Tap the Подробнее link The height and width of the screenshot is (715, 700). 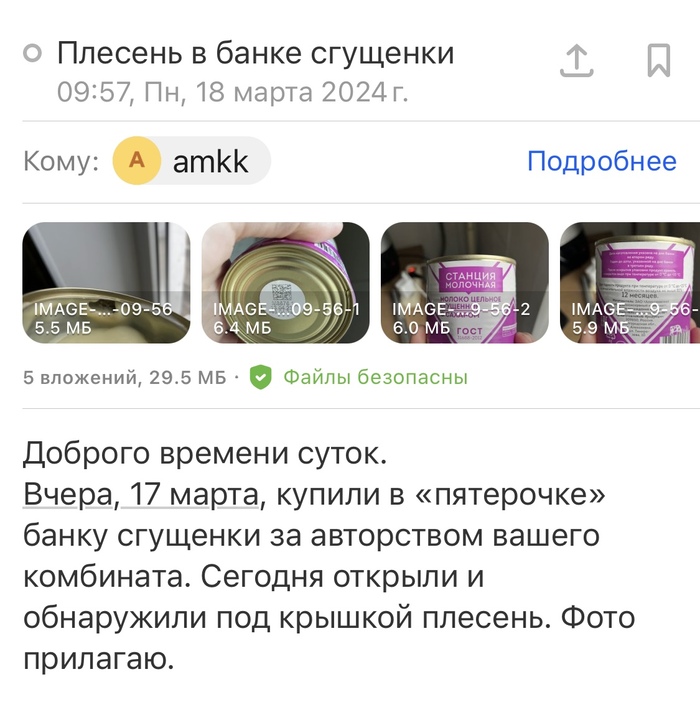[x=601, y=162]
